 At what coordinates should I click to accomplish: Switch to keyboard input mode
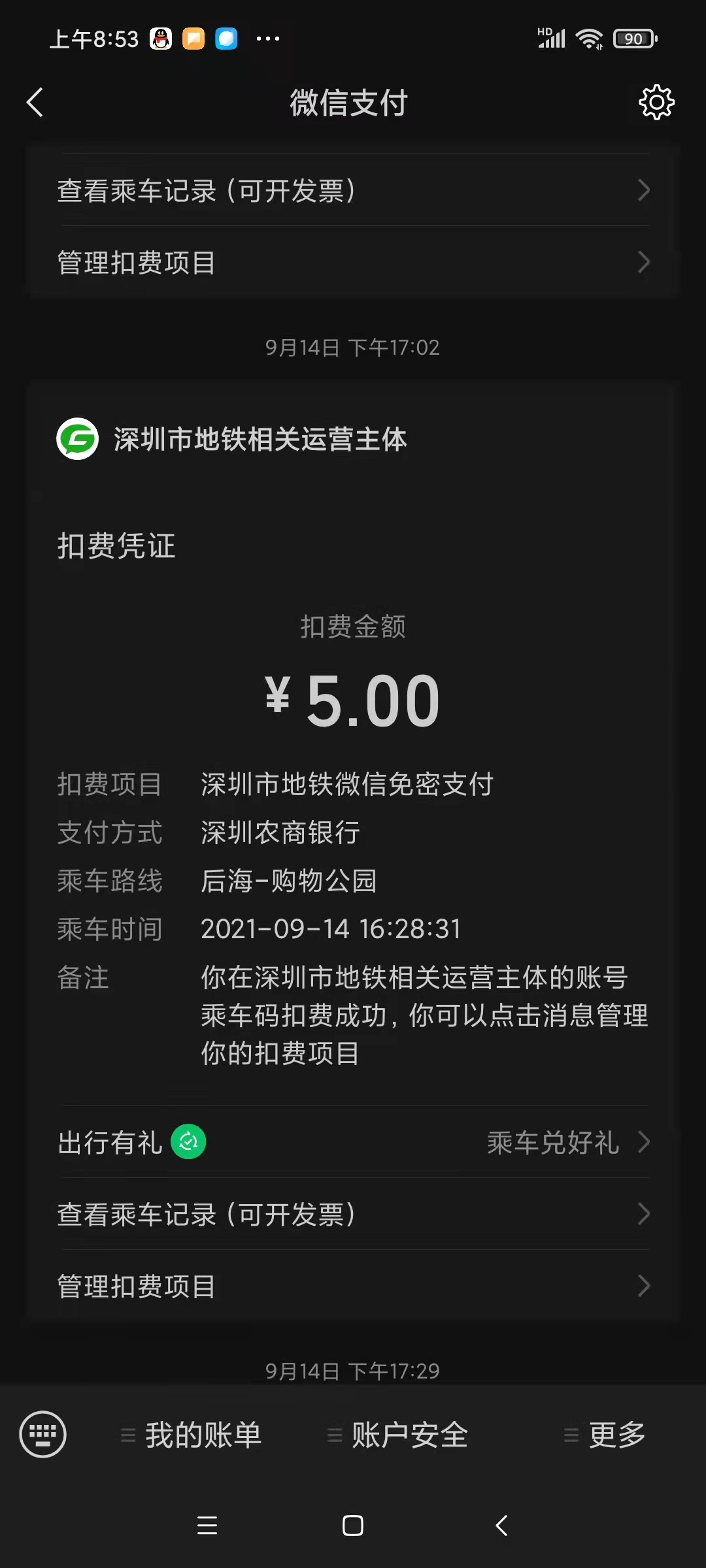pyautogui.click(x=43, y=1435)
